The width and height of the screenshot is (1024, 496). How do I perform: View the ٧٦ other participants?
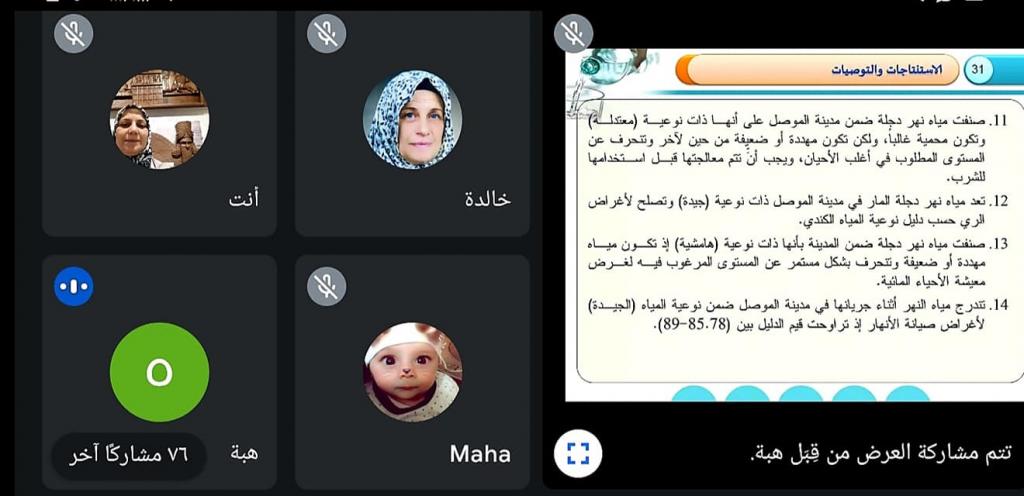pyautogui.click(x=129, y=455)
